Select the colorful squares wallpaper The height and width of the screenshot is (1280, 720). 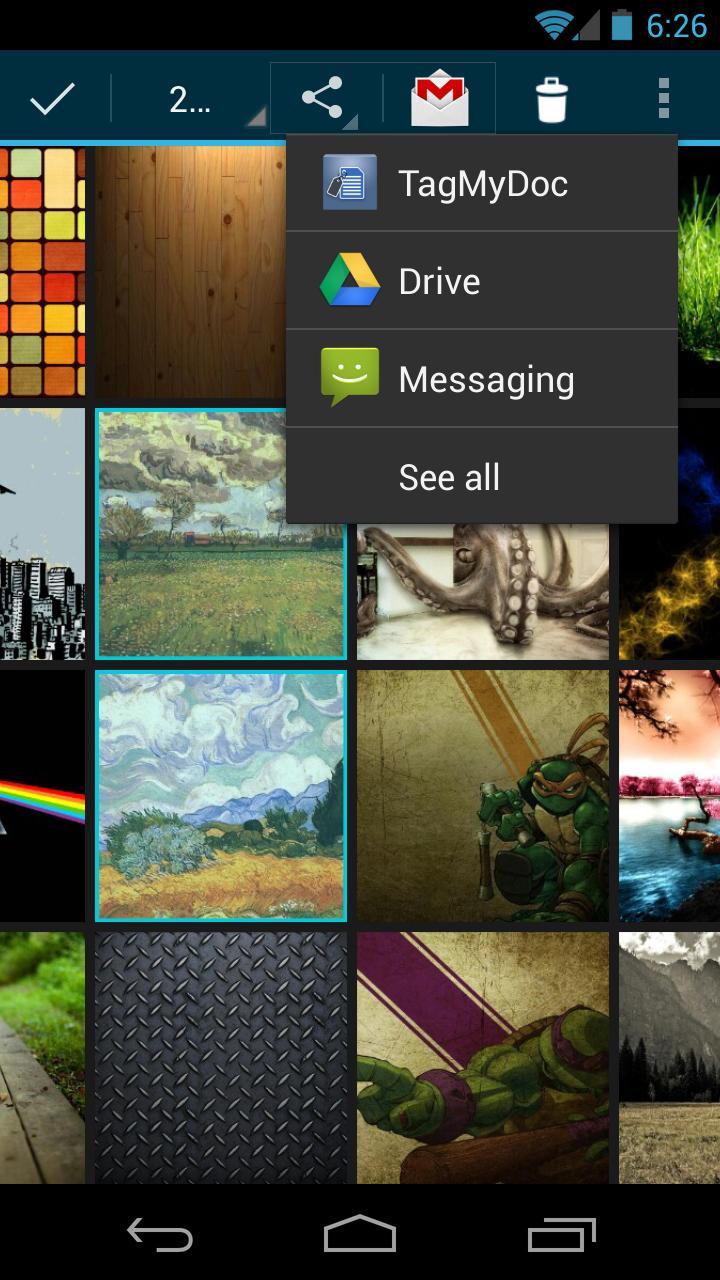42,272
